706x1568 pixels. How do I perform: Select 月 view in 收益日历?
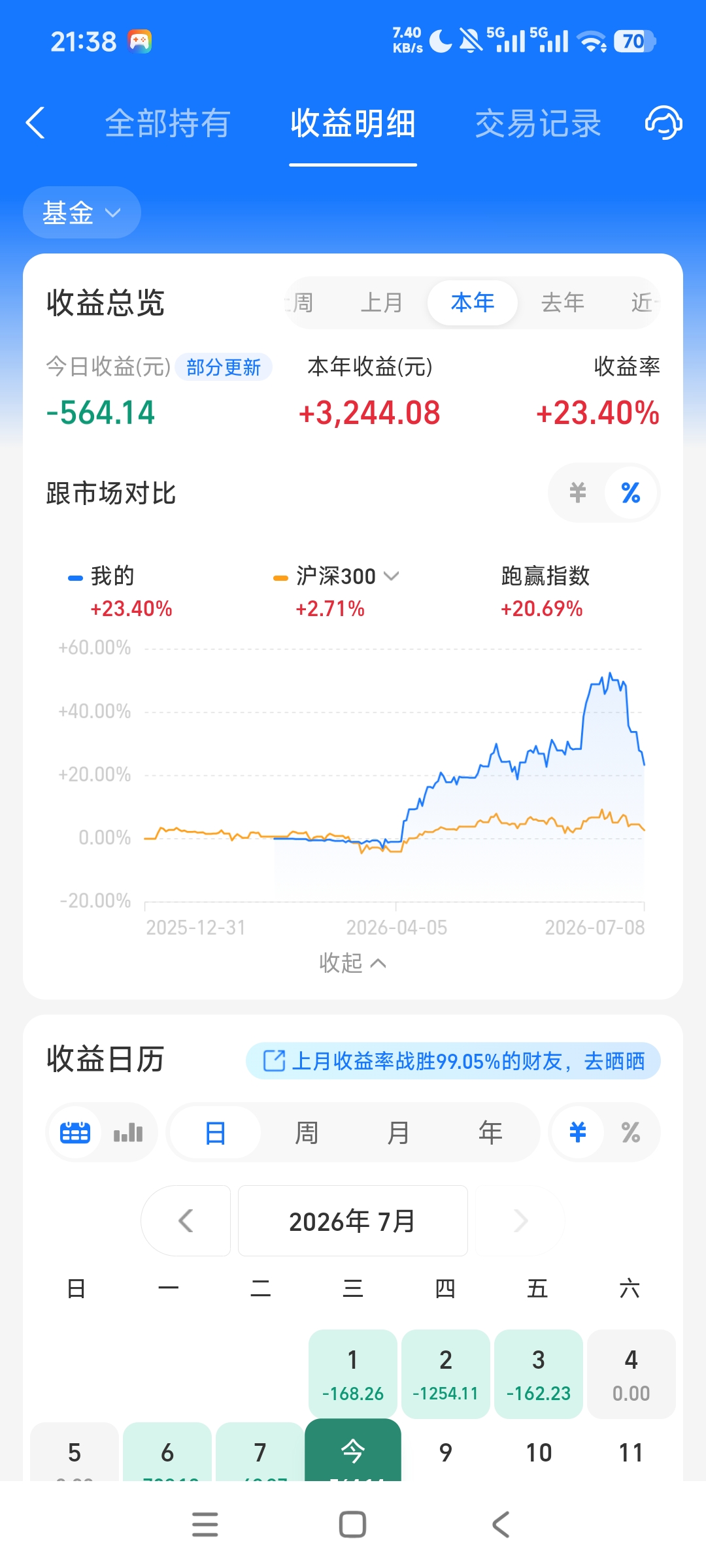[398, 1132]
